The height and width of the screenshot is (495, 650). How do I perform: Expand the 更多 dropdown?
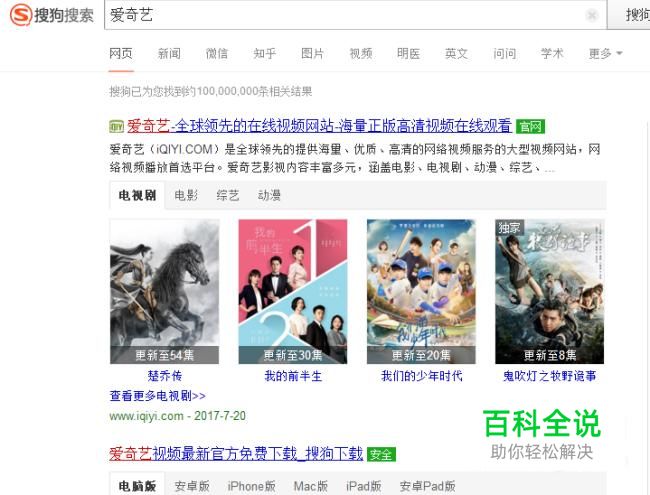pyautogui.click(x=606, y=53)
